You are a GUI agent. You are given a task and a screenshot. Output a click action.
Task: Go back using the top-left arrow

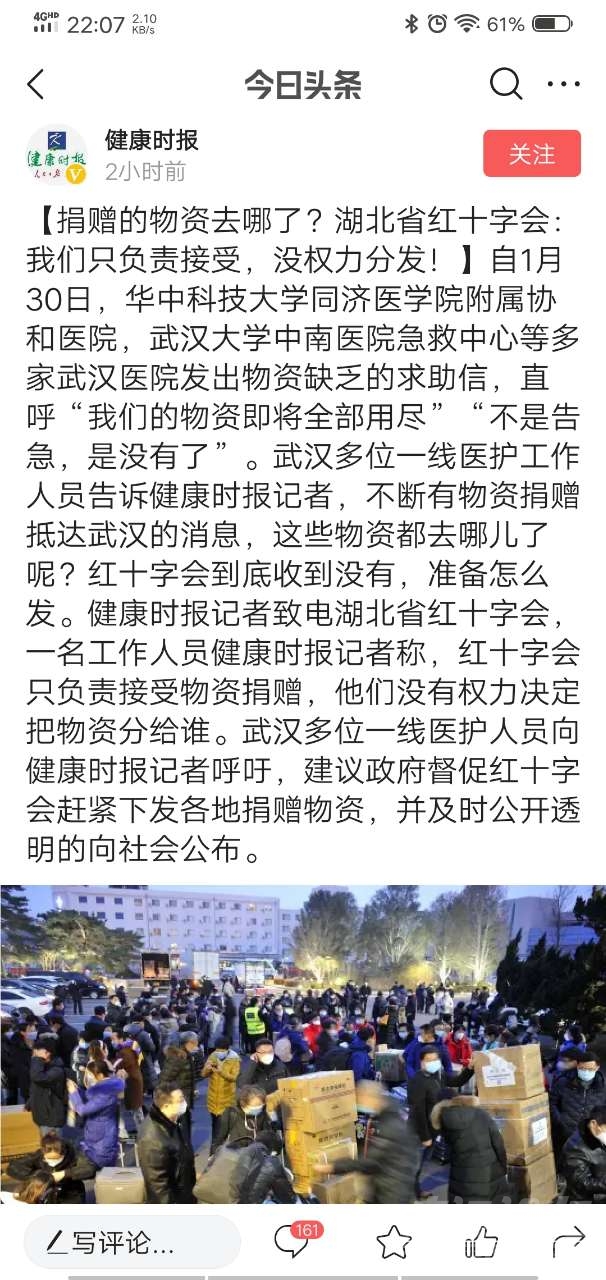(36, 85)
